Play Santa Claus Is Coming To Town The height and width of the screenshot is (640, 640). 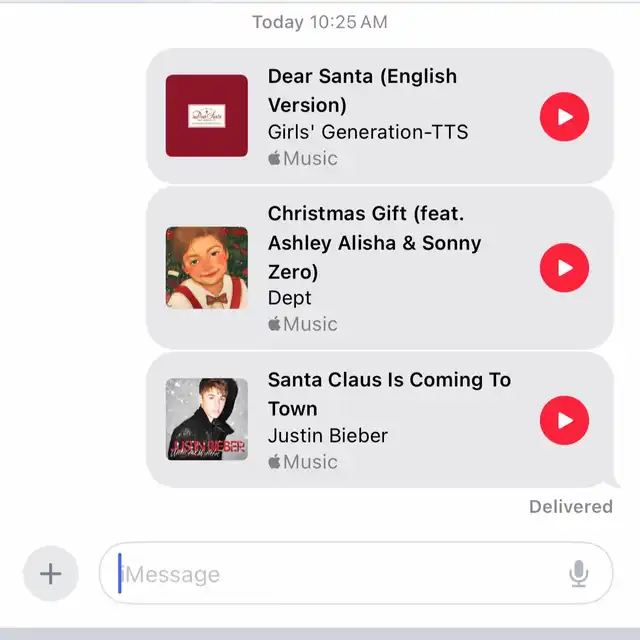564,420
